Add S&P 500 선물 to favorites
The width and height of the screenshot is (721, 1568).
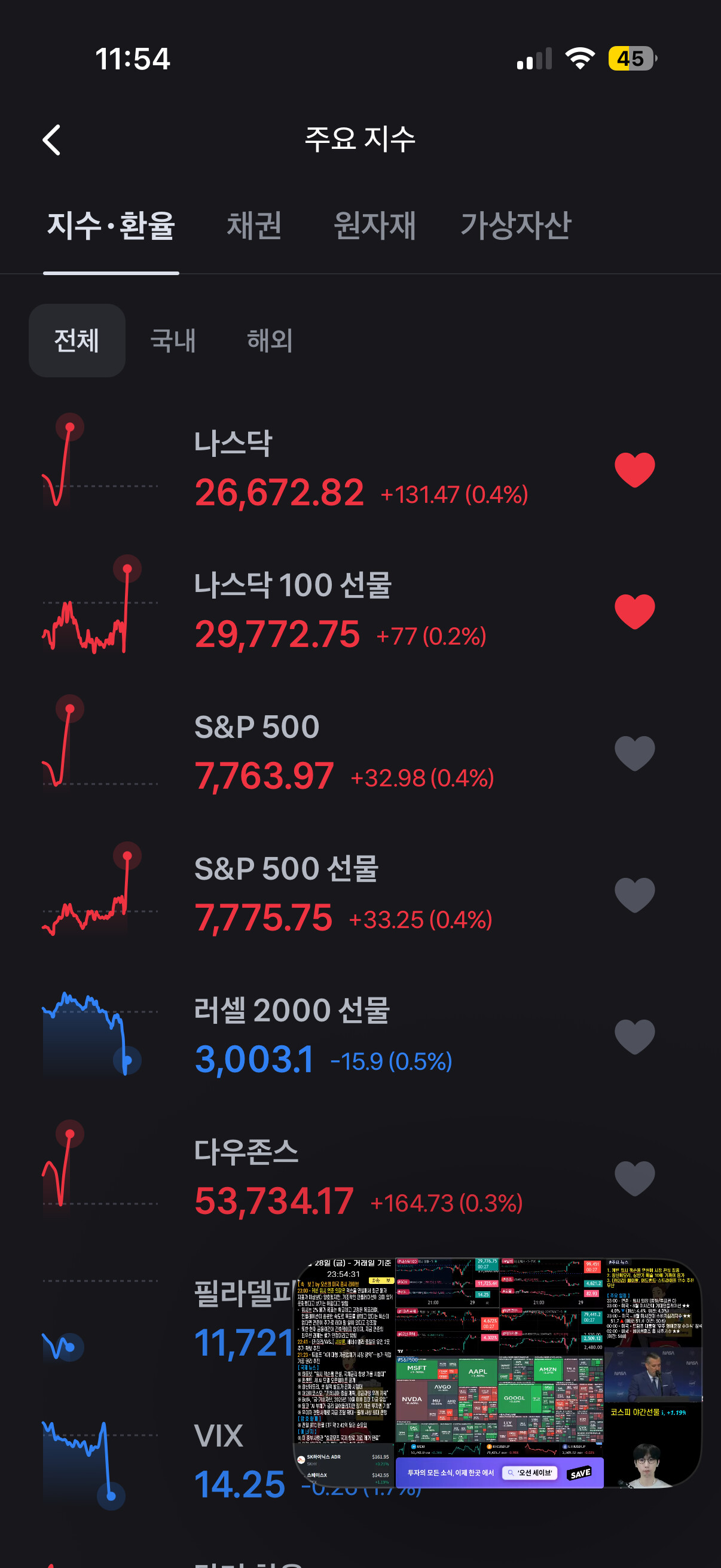[x=634, y=895]
